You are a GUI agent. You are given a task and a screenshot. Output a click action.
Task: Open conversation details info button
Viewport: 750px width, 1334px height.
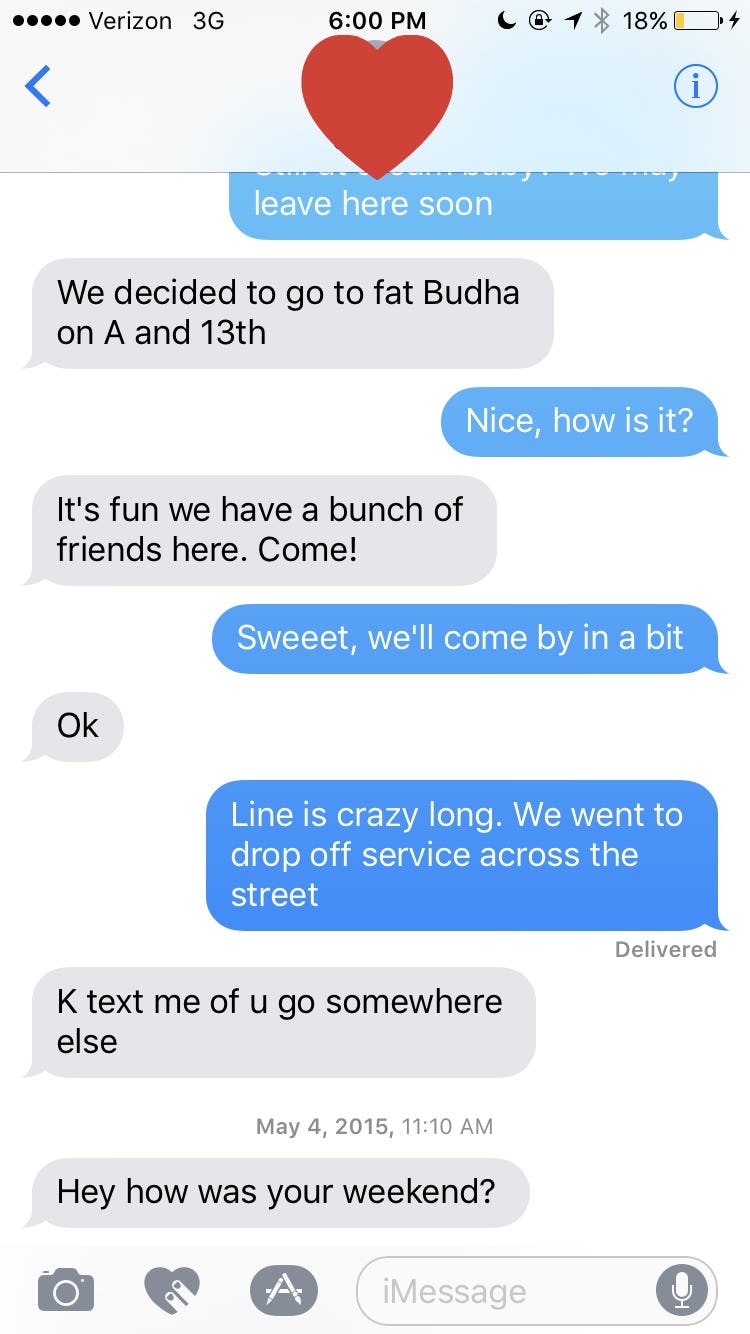pyautogui.click(x=695, y=87)
